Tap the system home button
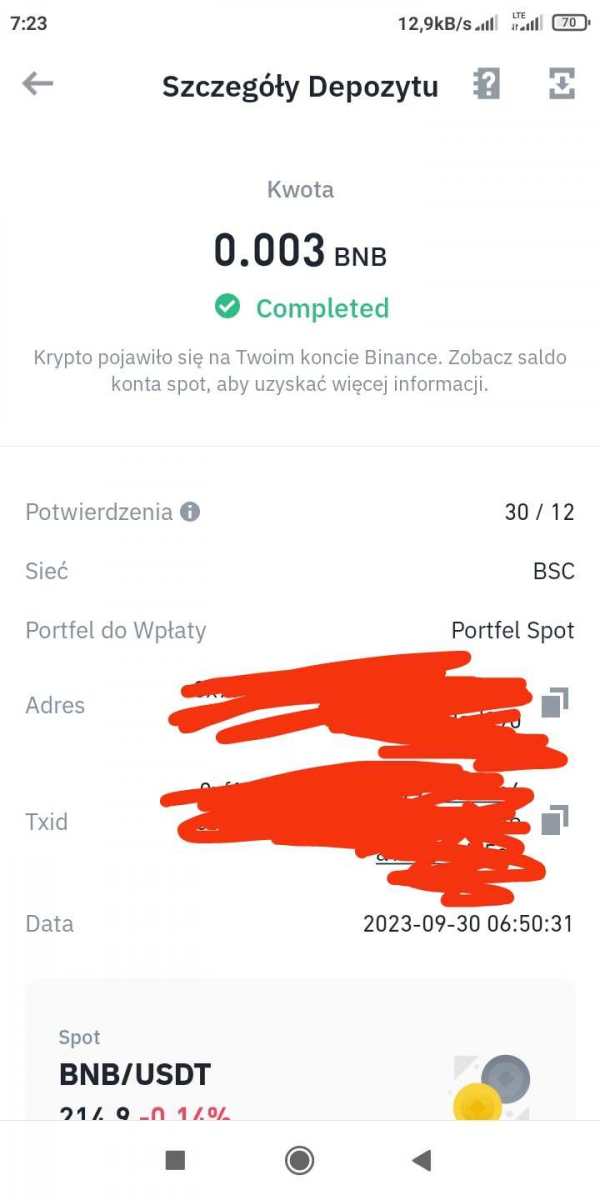 pos(299,1160)
